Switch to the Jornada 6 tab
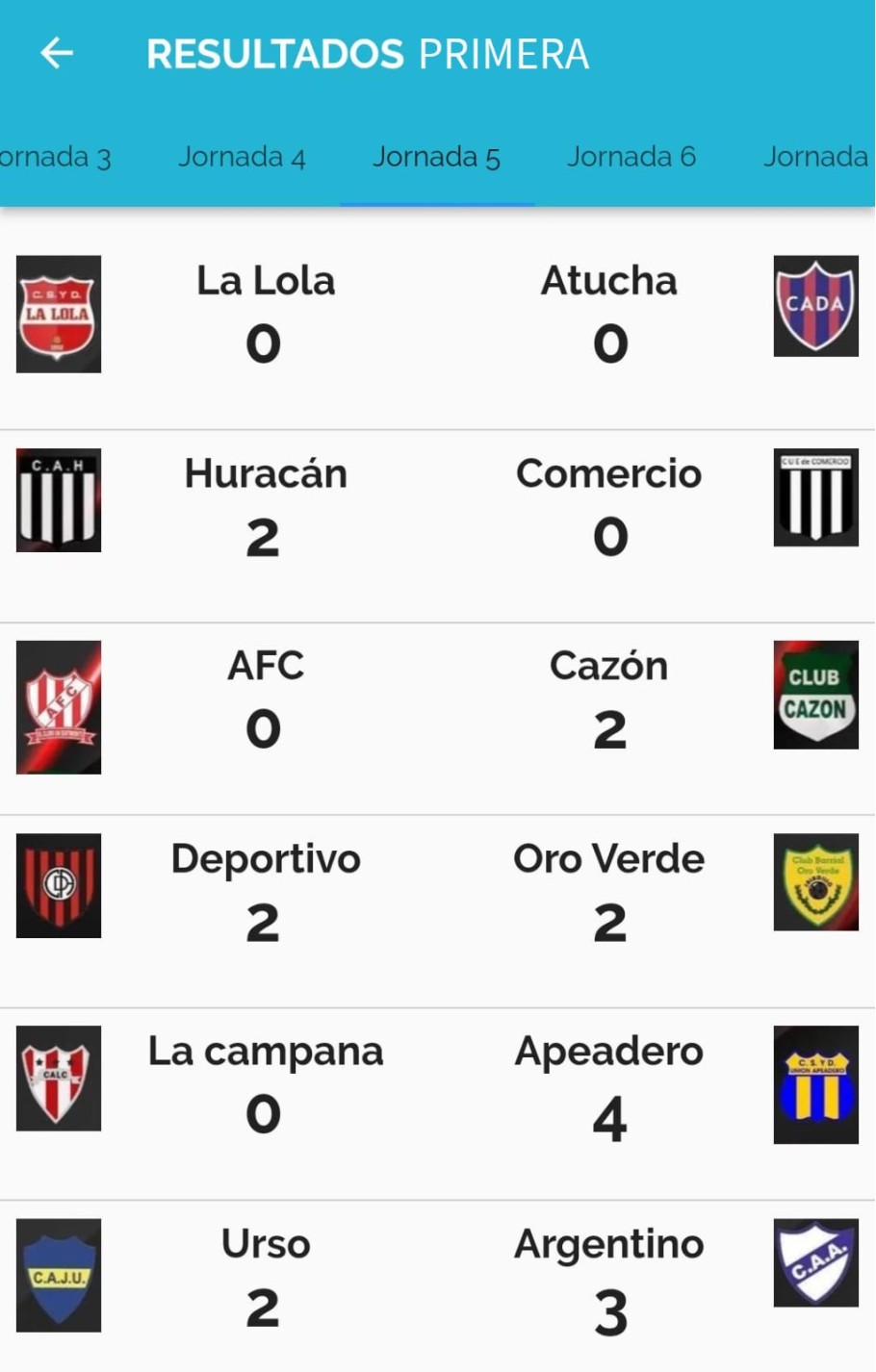The width and height of the screenshot is (876, 1372). [x=631, y=157]
